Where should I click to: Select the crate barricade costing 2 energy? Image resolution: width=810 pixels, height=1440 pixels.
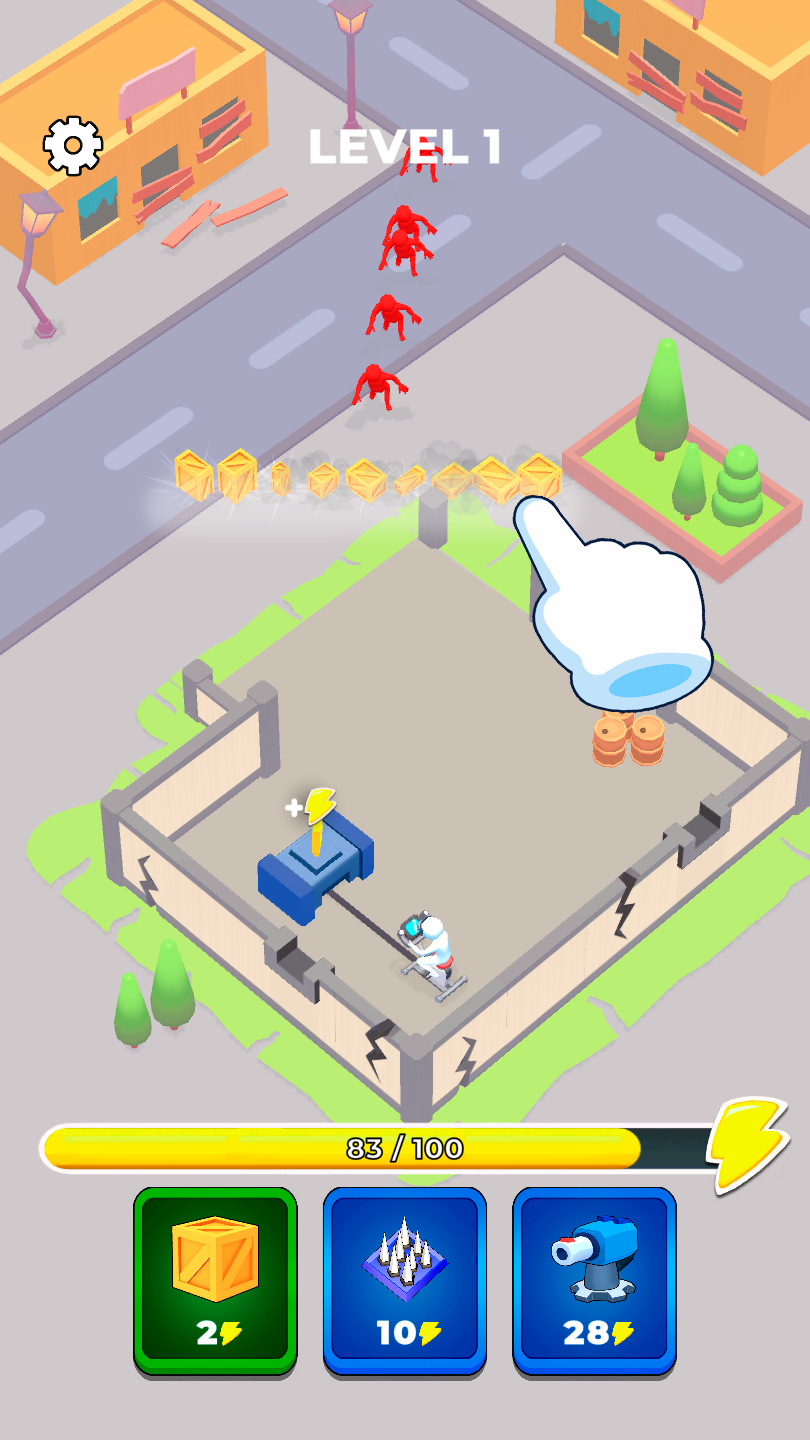pyautogui.click(x=215, y=1279)
